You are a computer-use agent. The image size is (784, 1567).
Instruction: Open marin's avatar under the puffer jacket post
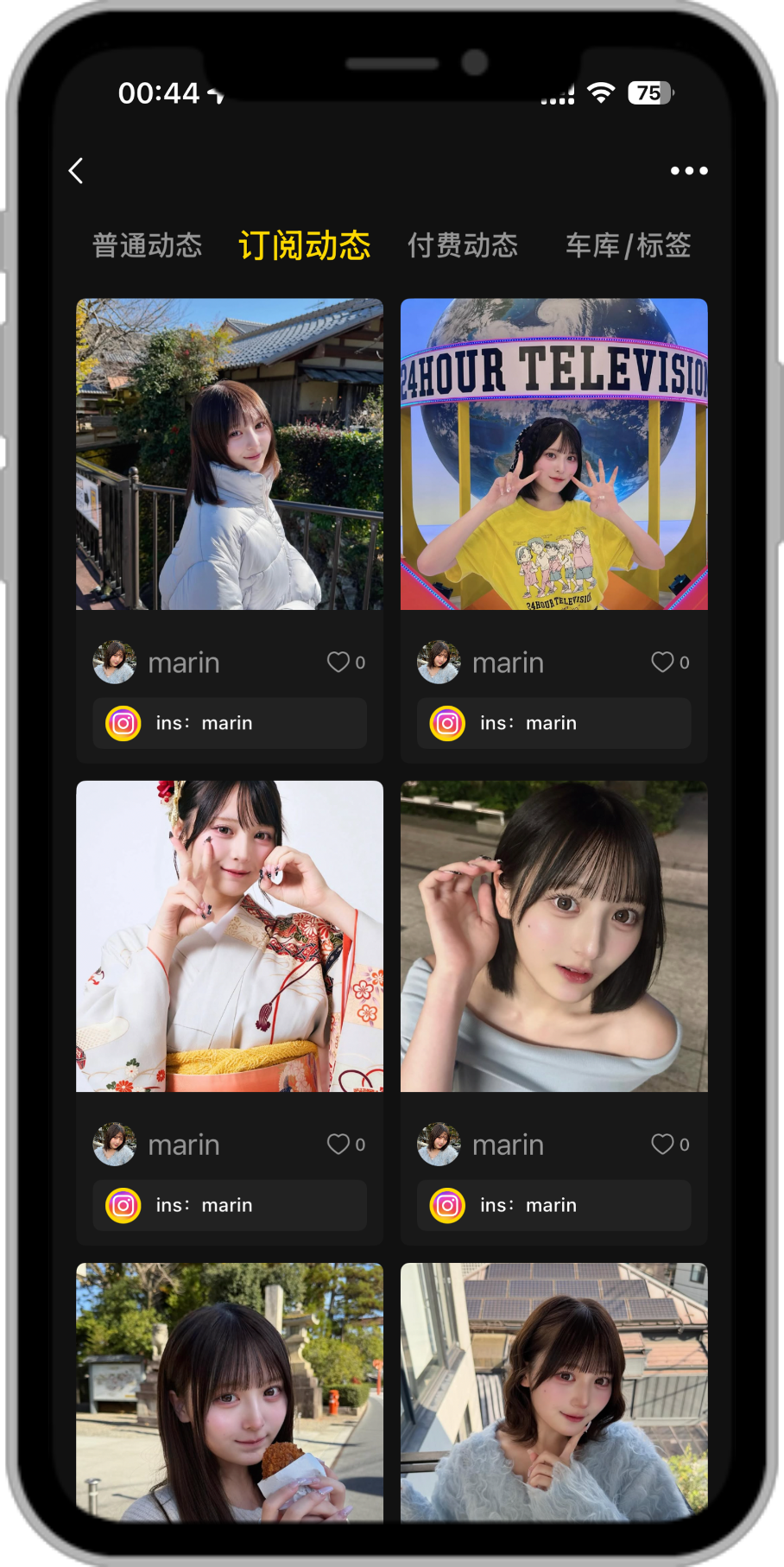click(115, 663)
